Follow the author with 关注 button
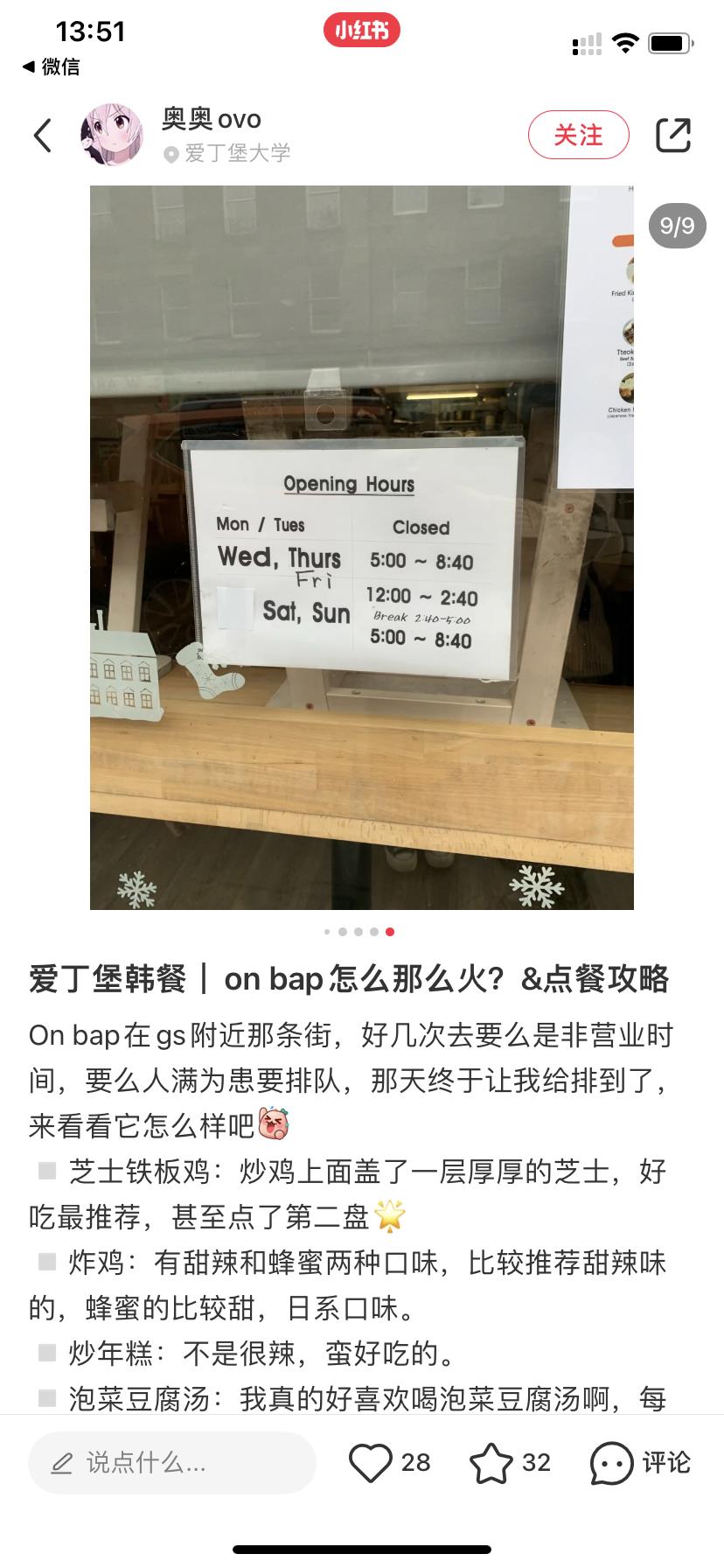The height and width of the screenshot is (1568, 724). coord(578,136)
